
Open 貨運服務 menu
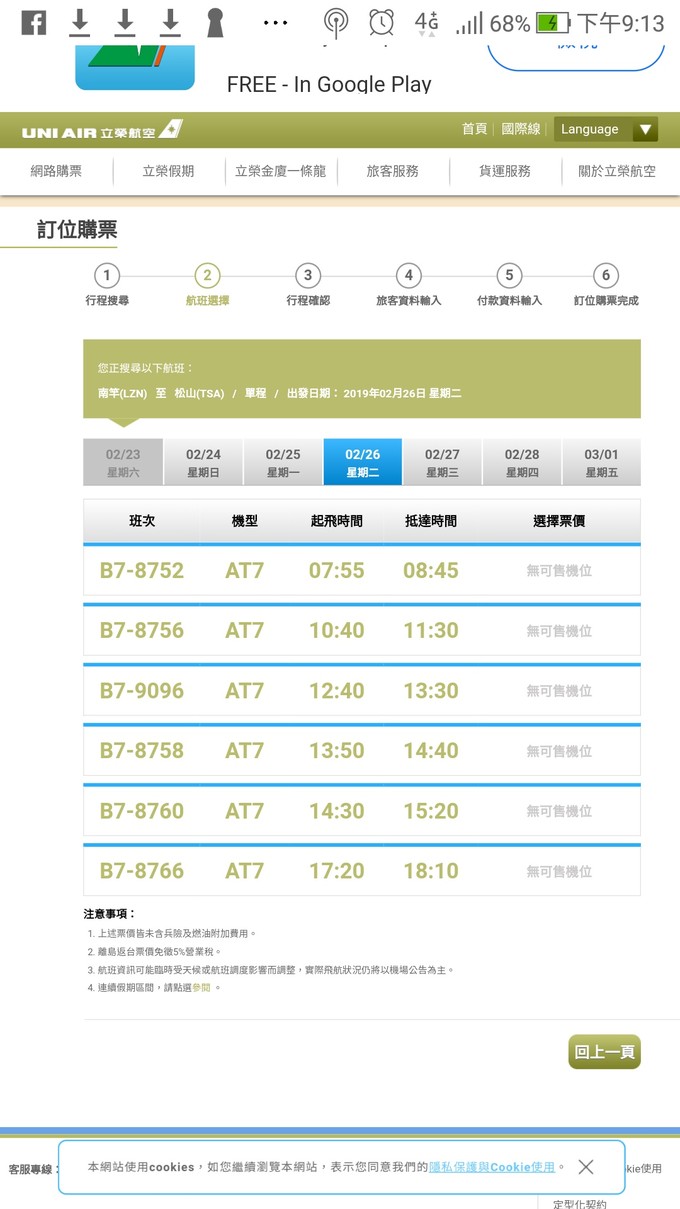pos(504,171)
